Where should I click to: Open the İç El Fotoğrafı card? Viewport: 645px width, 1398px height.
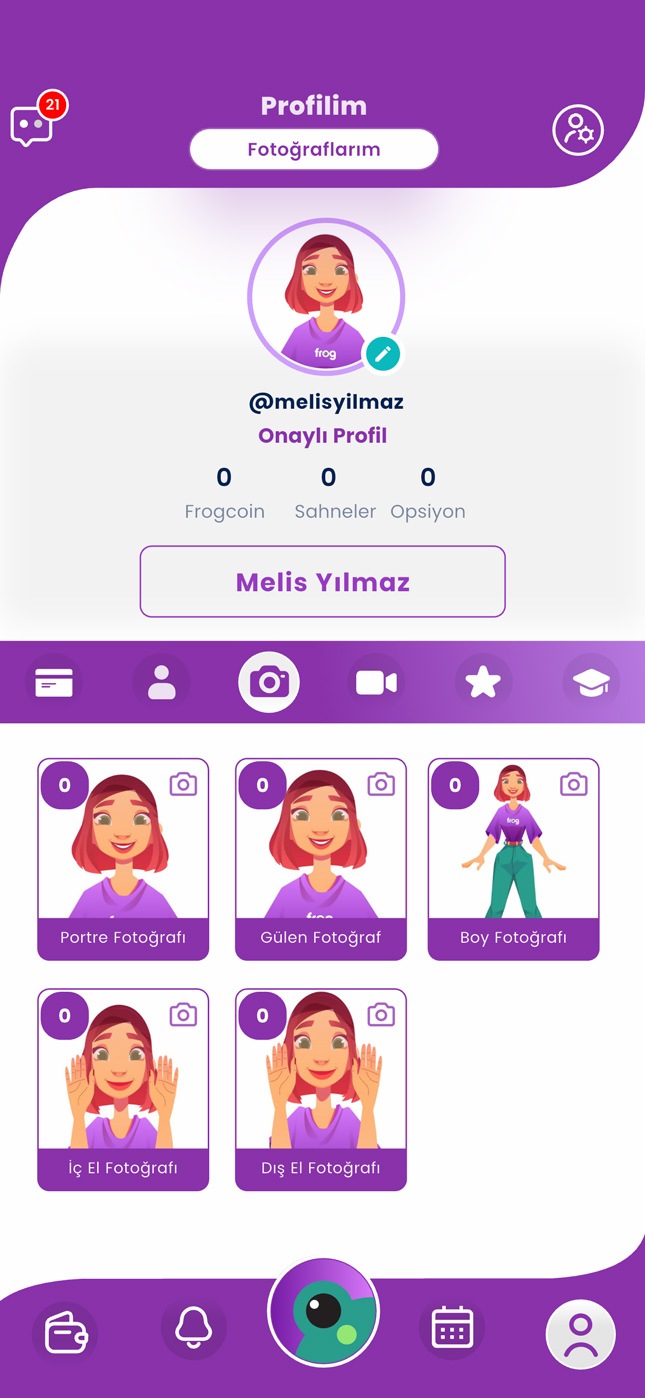coord(123,1089)
